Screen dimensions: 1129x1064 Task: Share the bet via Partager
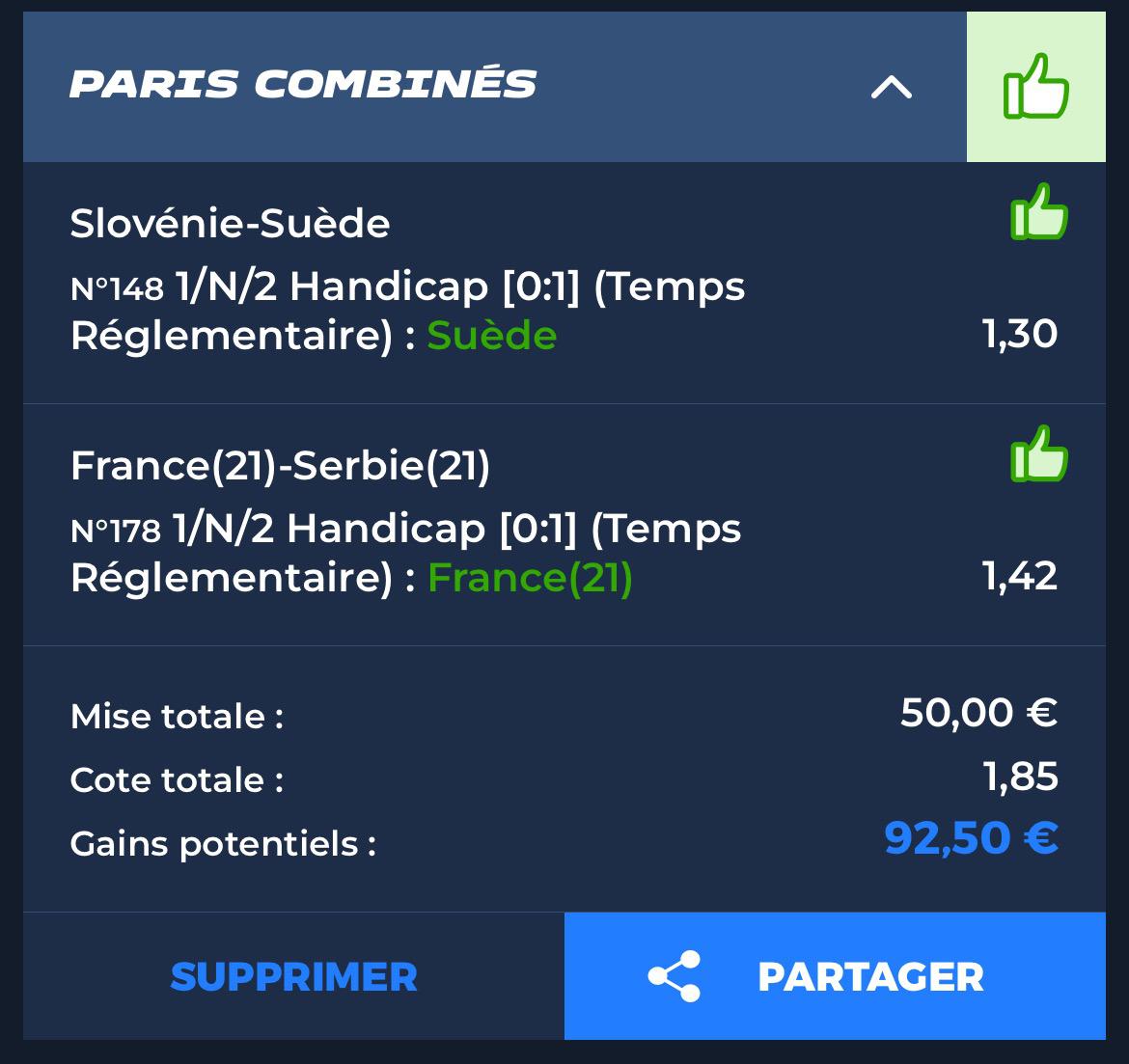pos(835,976)
